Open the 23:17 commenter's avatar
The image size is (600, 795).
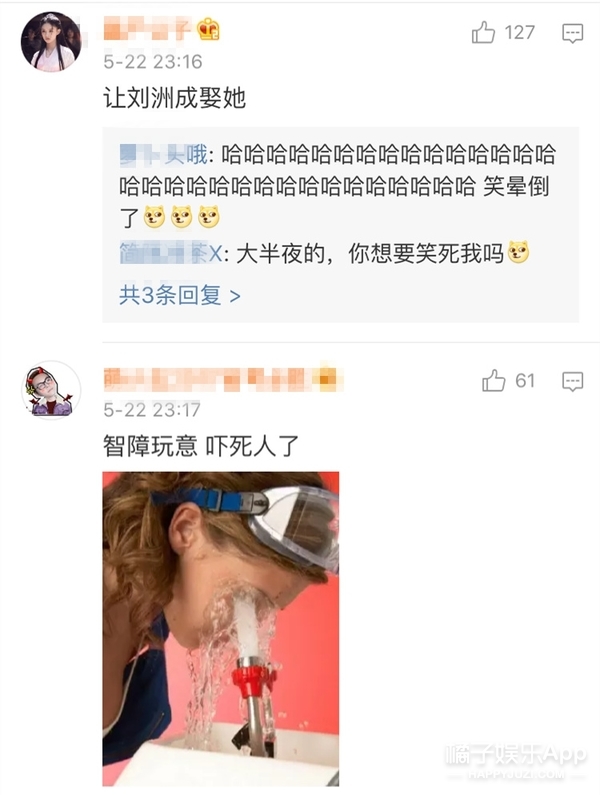click(50, 390)
